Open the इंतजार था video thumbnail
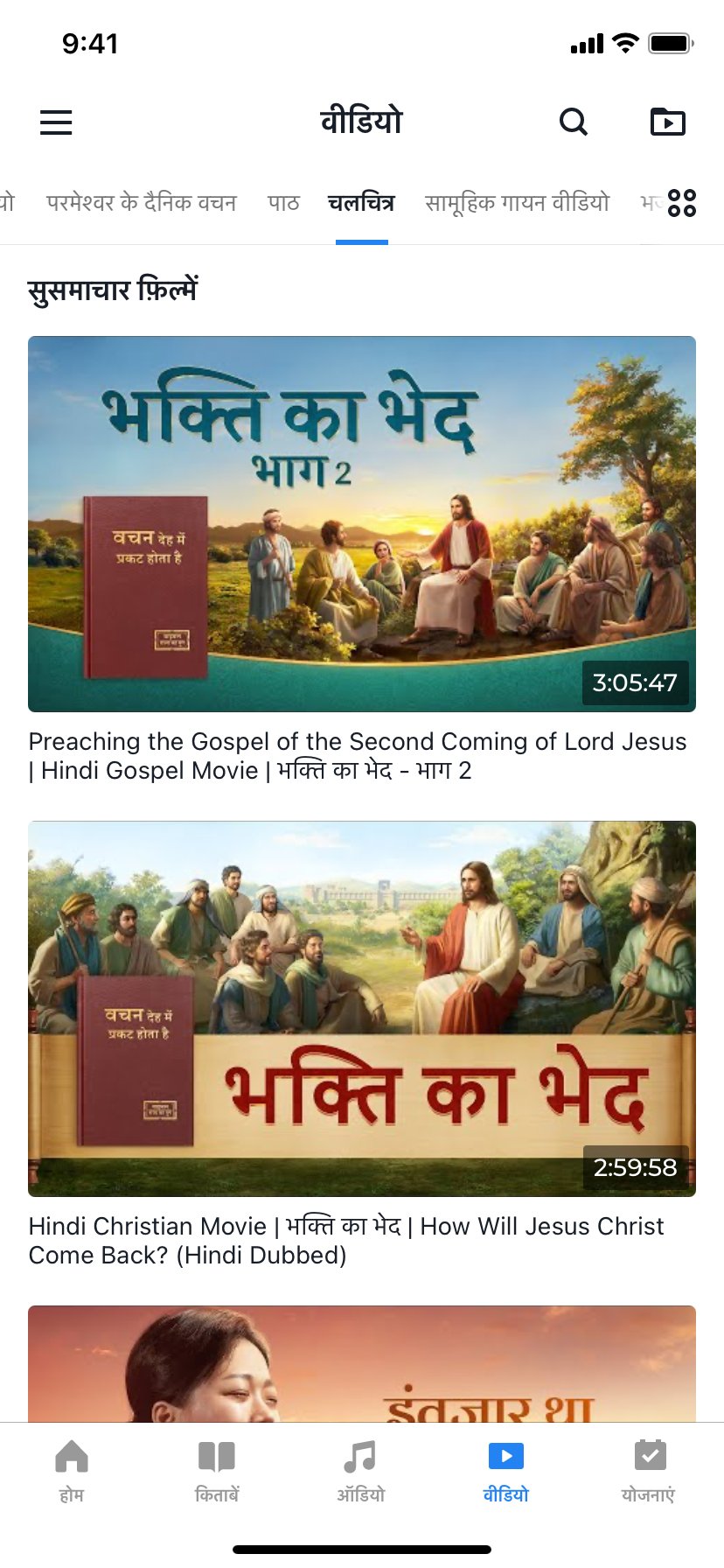Viewport: 724px width, 1568px height. (x=362, y=1363)
